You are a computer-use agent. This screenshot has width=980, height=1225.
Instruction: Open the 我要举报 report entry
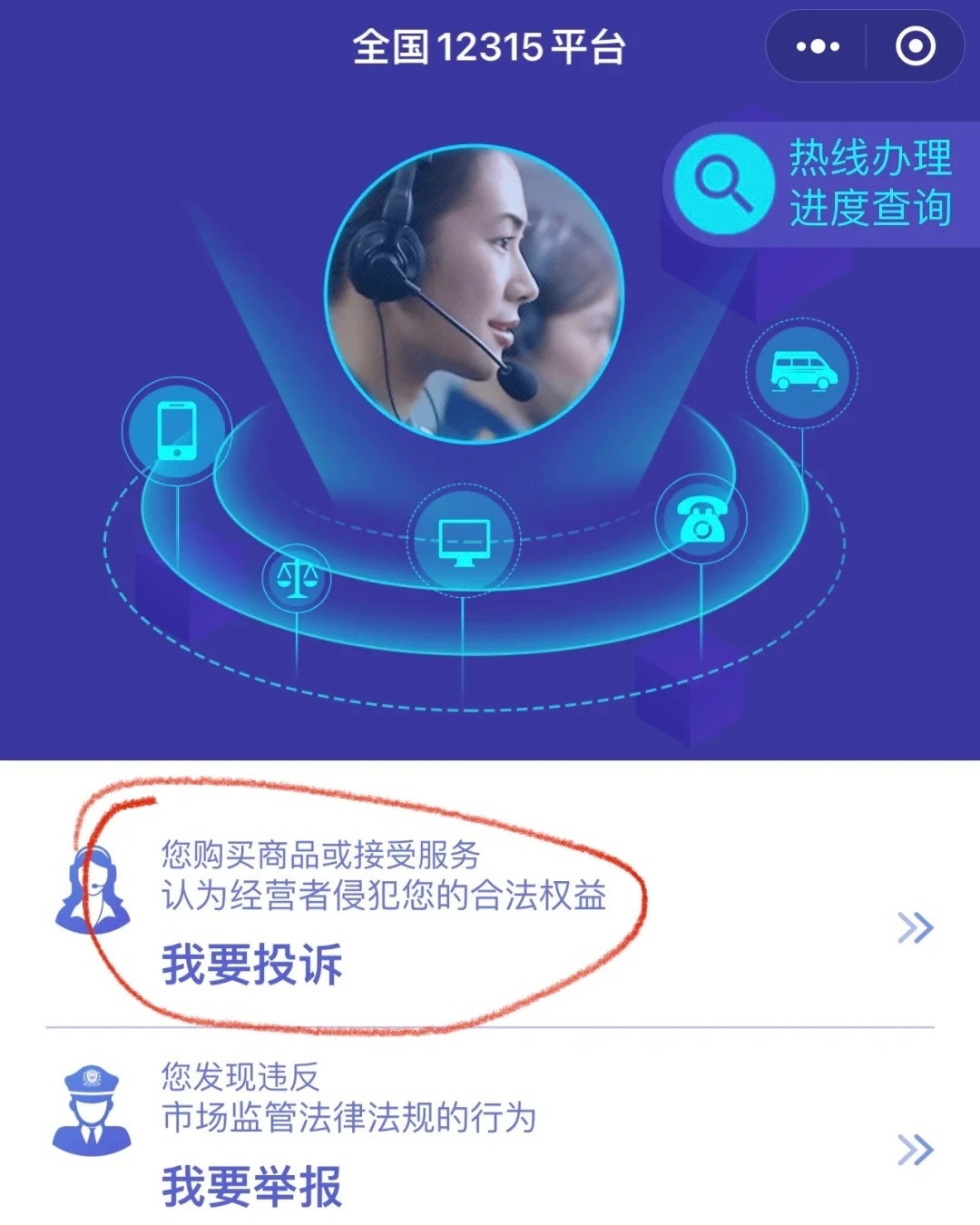[x=490, y=1134]
